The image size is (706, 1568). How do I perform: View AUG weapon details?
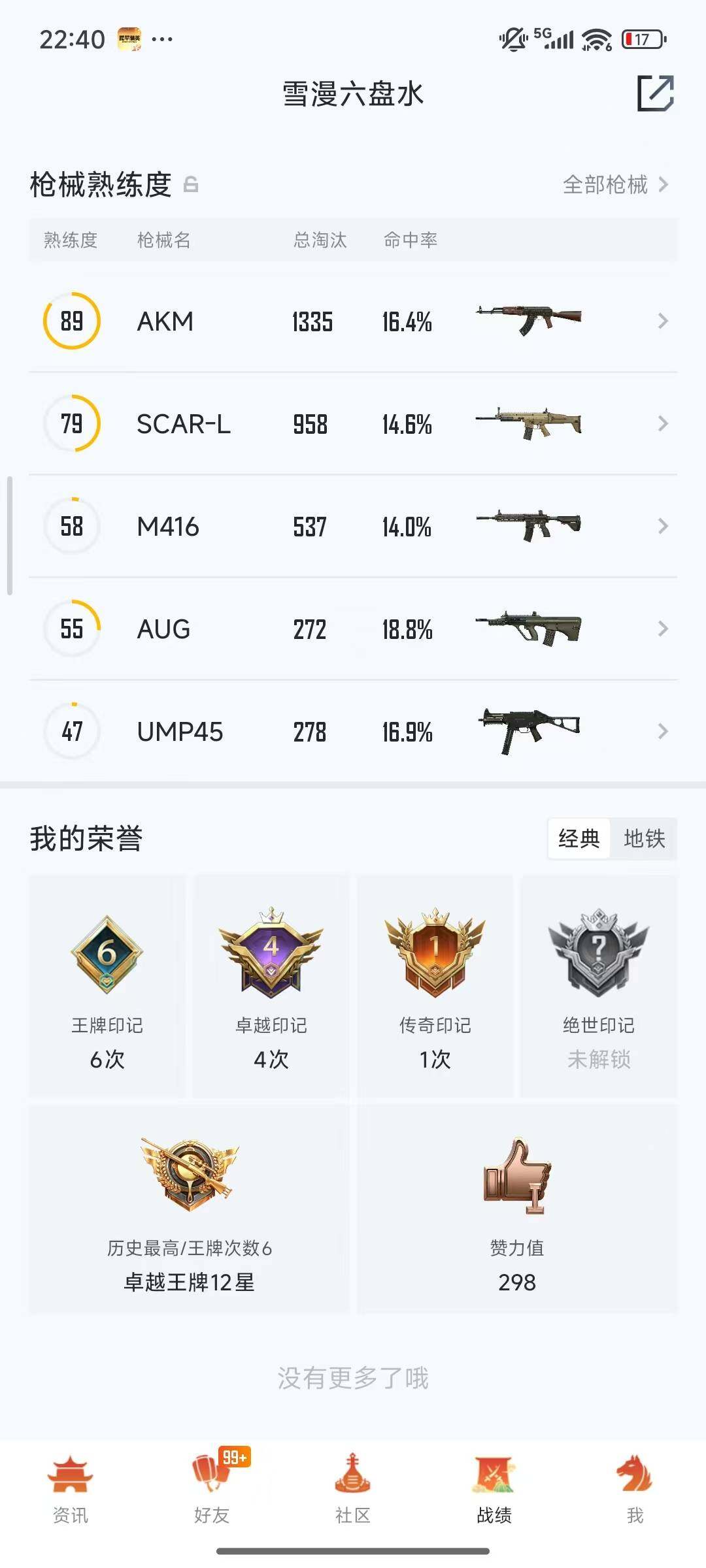click(353, 629)
